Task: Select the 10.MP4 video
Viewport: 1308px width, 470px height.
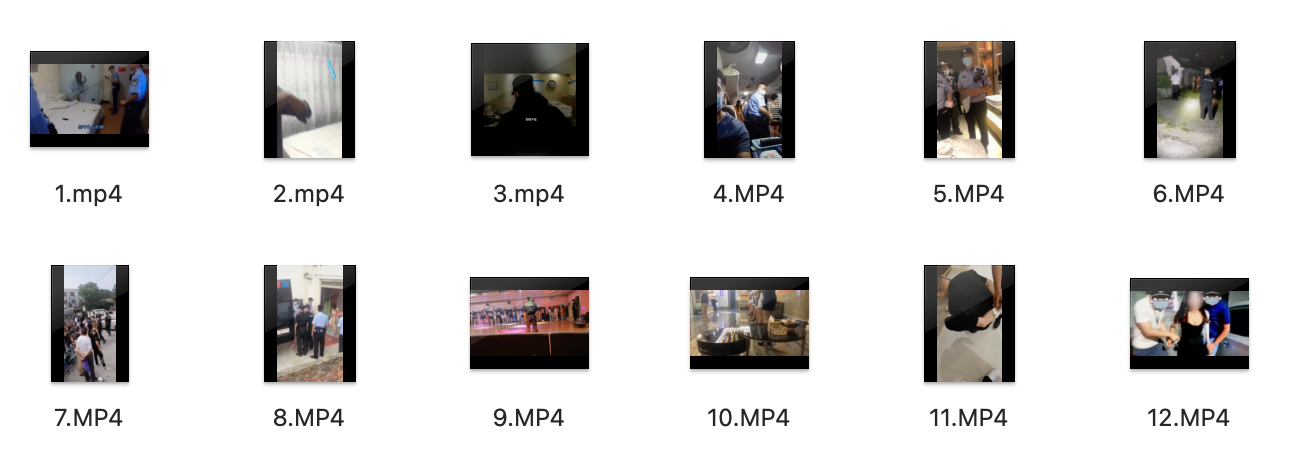Action: coord(749,323)
